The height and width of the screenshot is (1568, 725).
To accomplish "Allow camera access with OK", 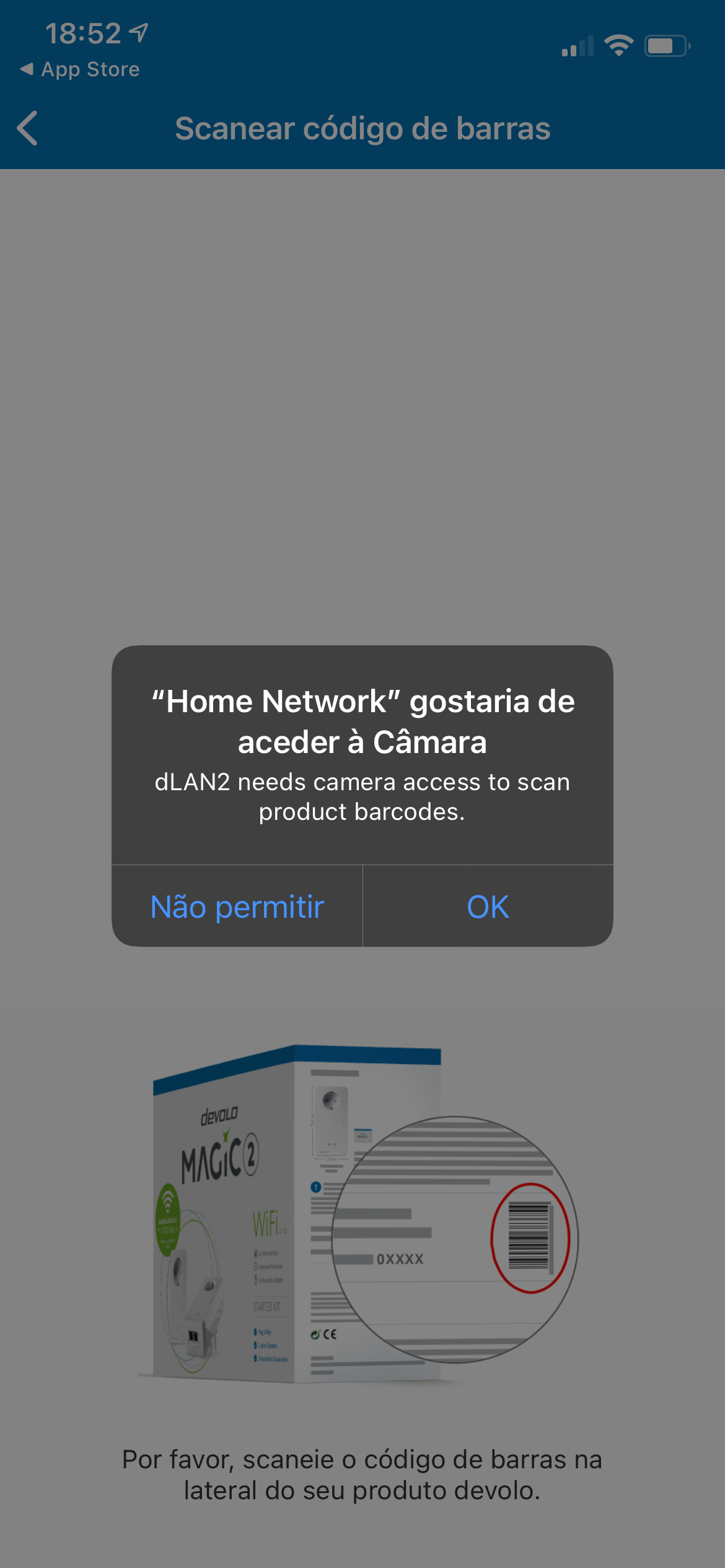I will tap(488, 907).
